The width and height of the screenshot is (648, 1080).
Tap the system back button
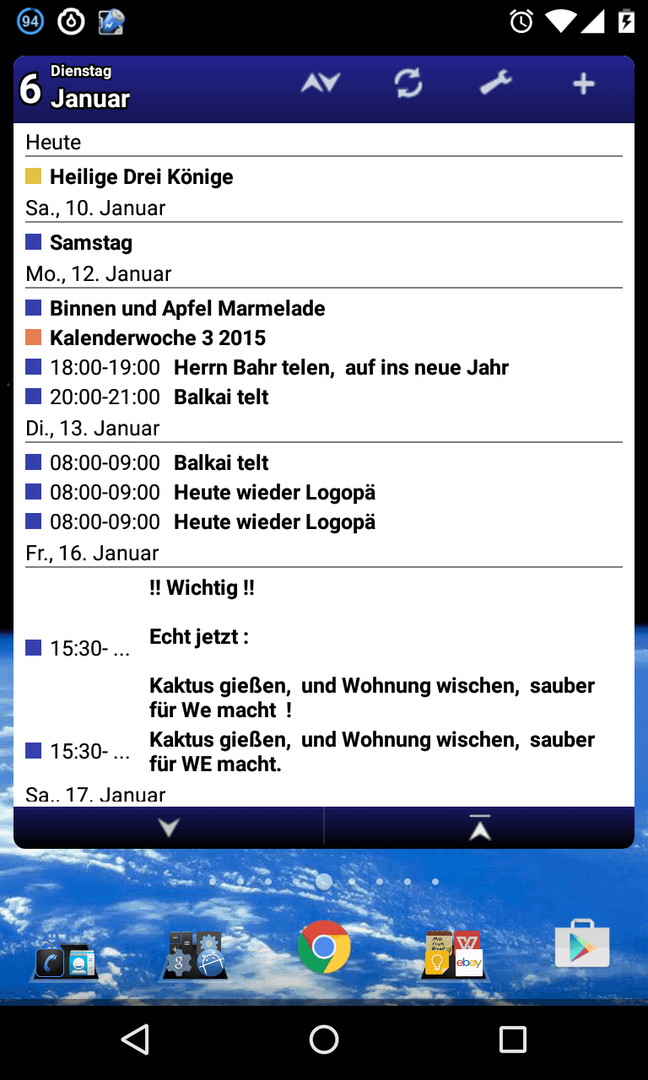(135, 1039)
